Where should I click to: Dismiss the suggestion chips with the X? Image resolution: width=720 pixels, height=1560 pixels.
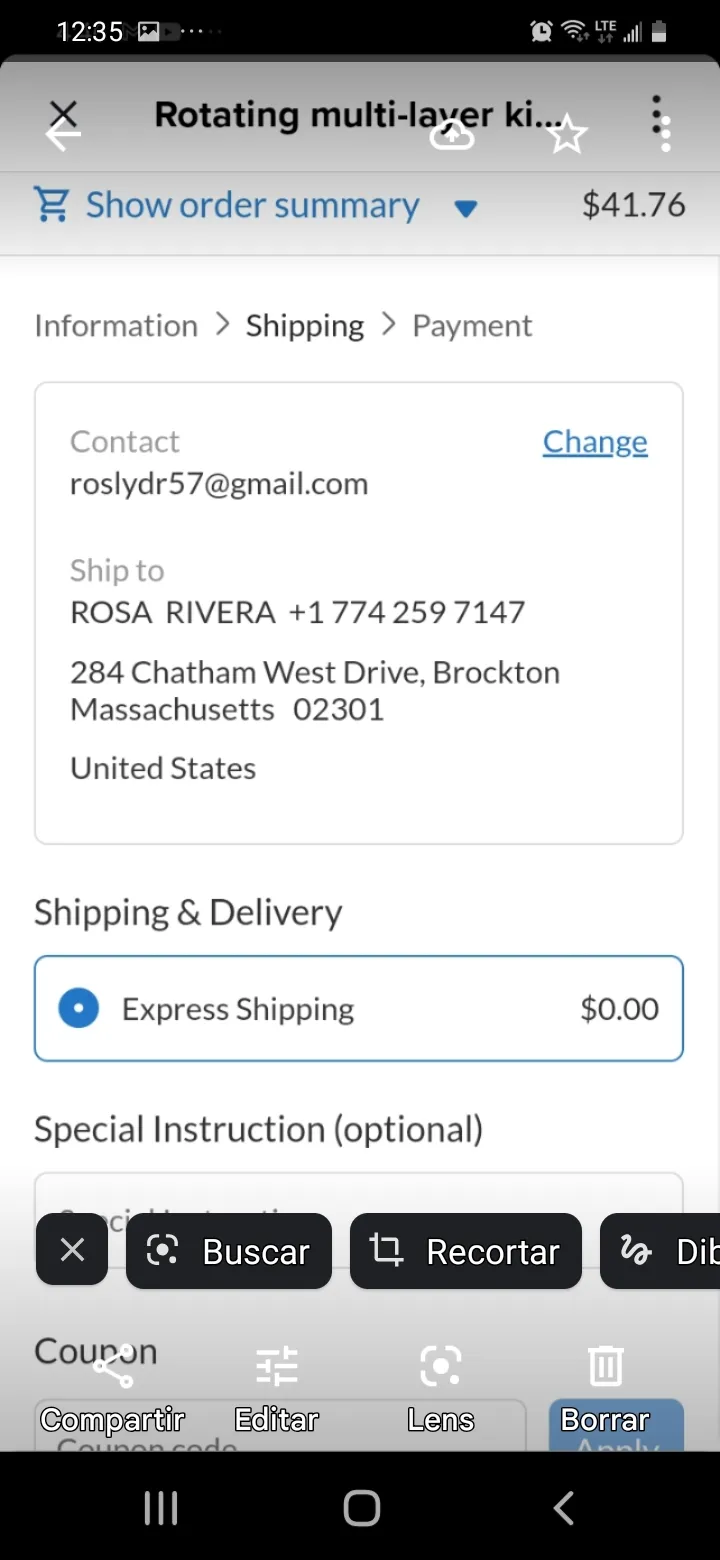point(72,1249)
